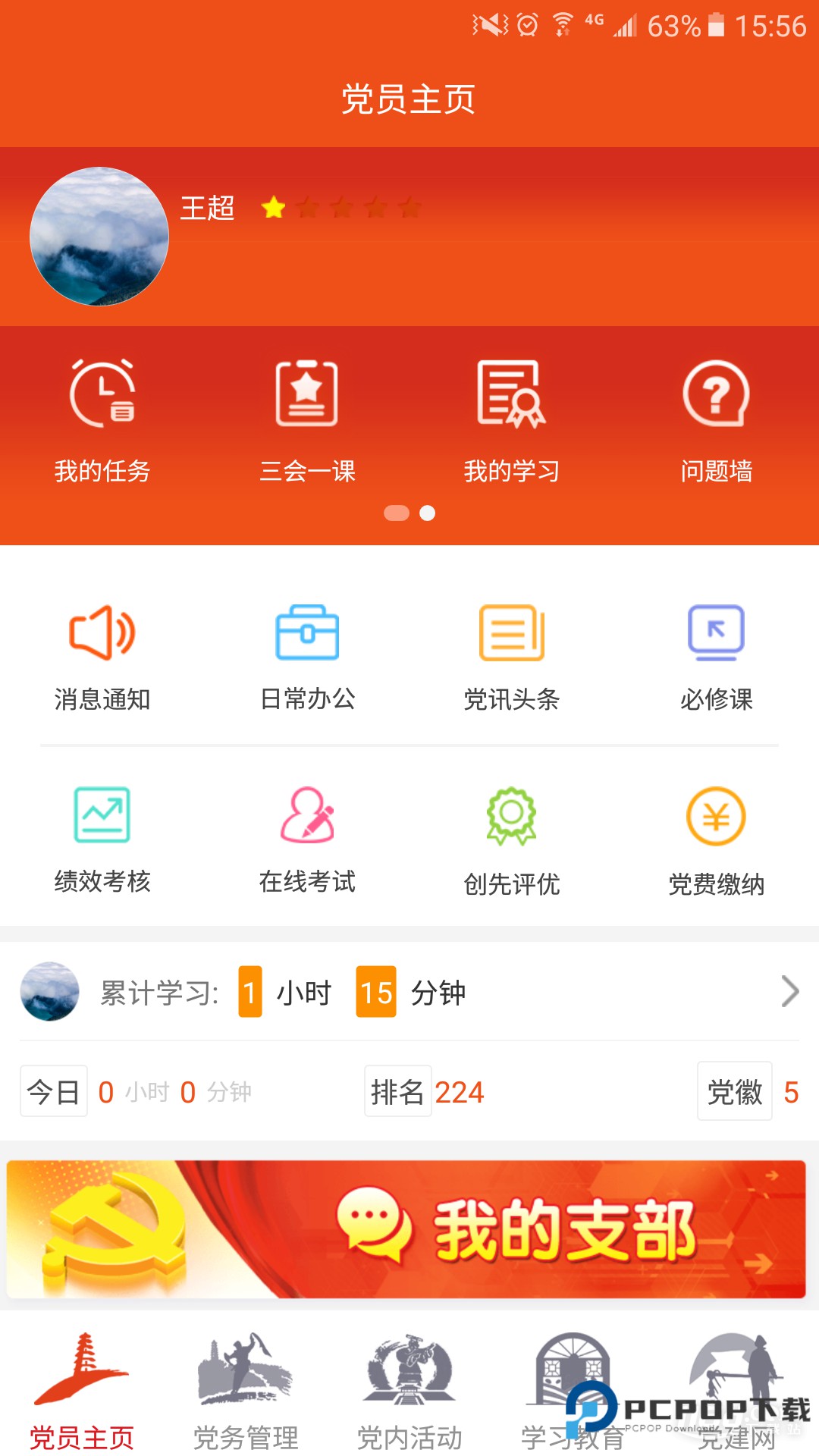Open 我的学习 (My Learning)
This screenshot has width=819, height=1456.
(512, 425)
